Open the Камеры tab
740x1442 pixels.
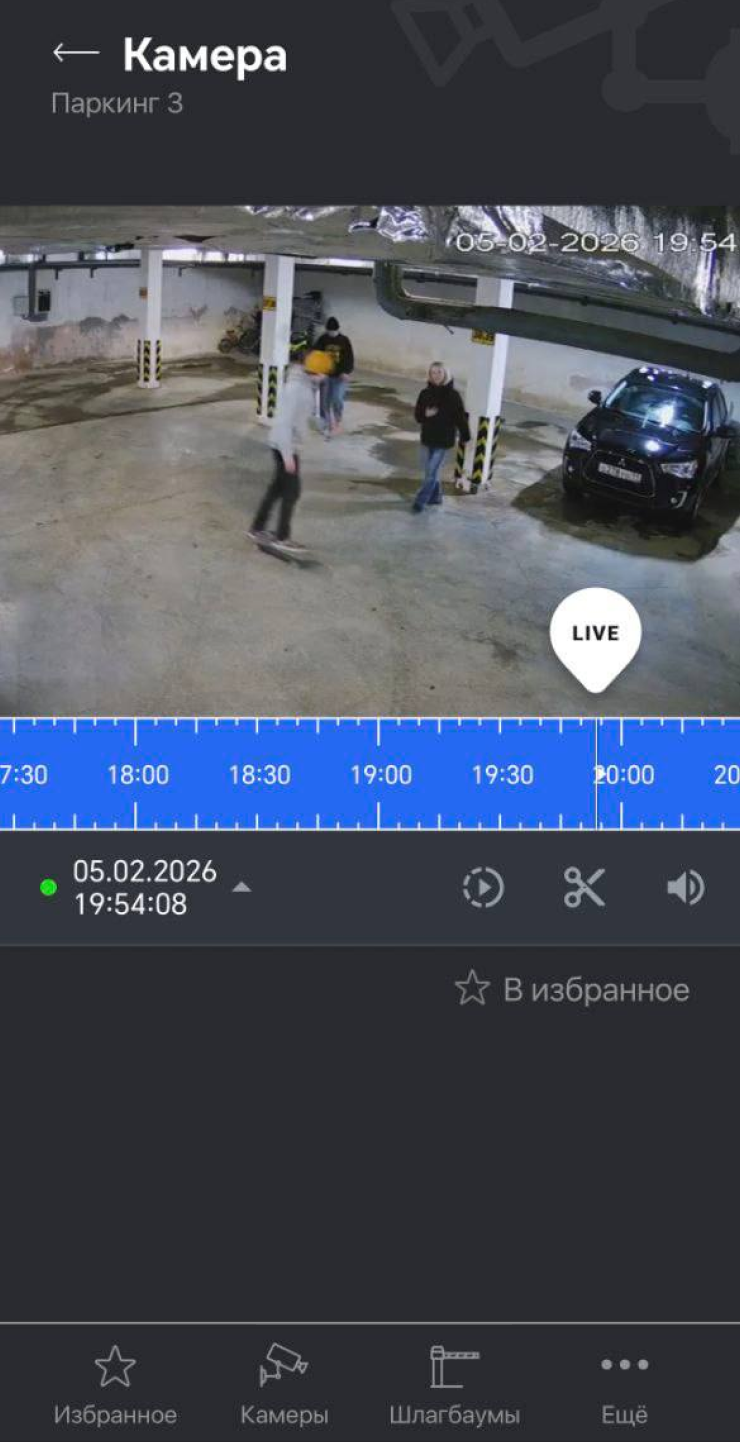pyautogui.click(x=284, y=1384)
